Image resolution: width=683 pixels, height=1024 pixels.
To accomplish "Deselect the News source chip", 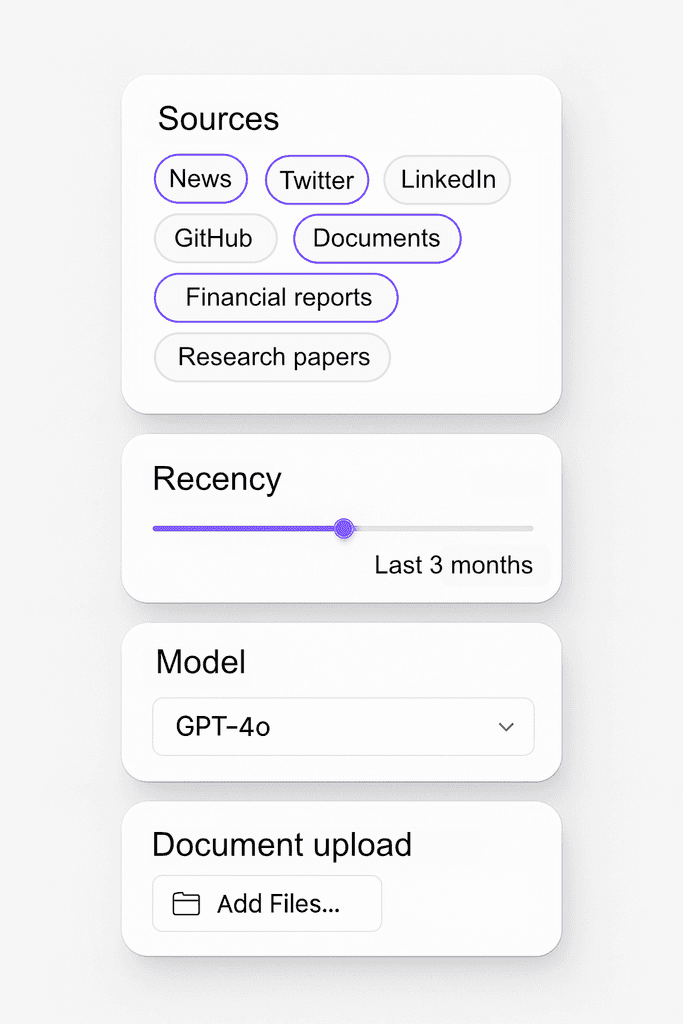I will (x=200, y=179).
